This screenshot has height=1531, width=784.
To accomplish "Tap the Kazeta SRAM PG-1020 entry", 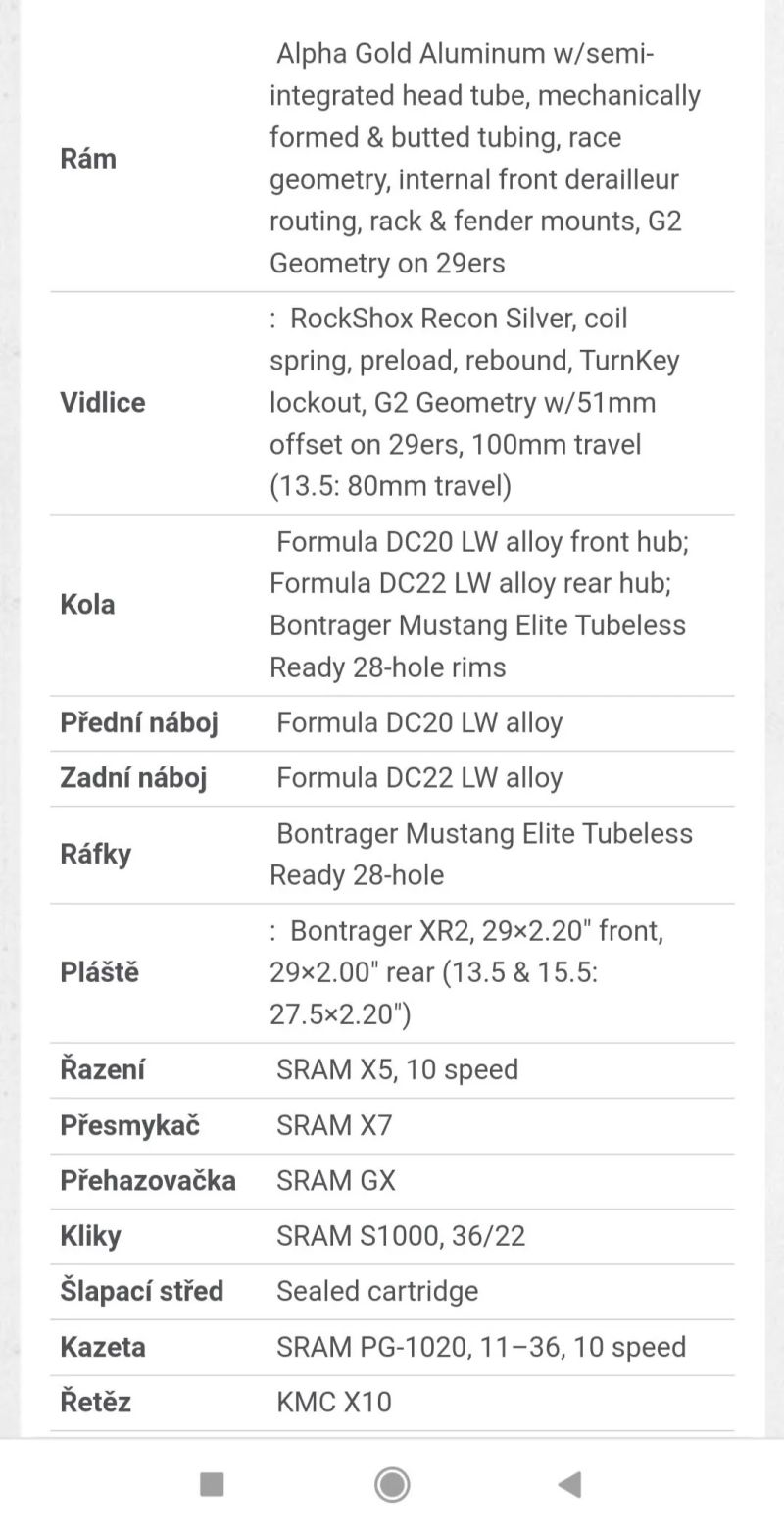I will pos(481,1347).
